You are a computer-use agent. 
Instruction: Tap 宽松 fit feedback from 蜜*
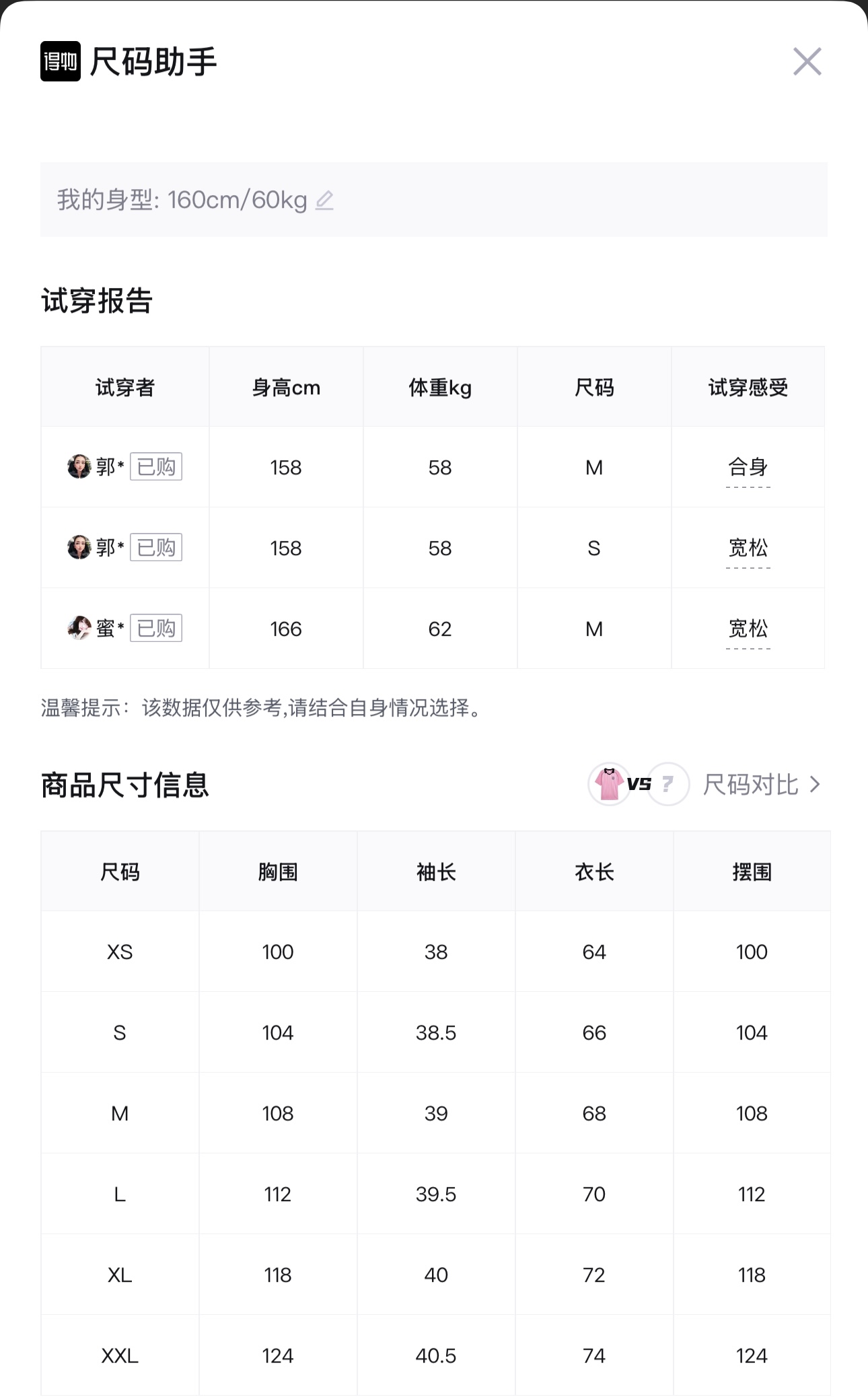pyautogui.click(x=748, y=629)
